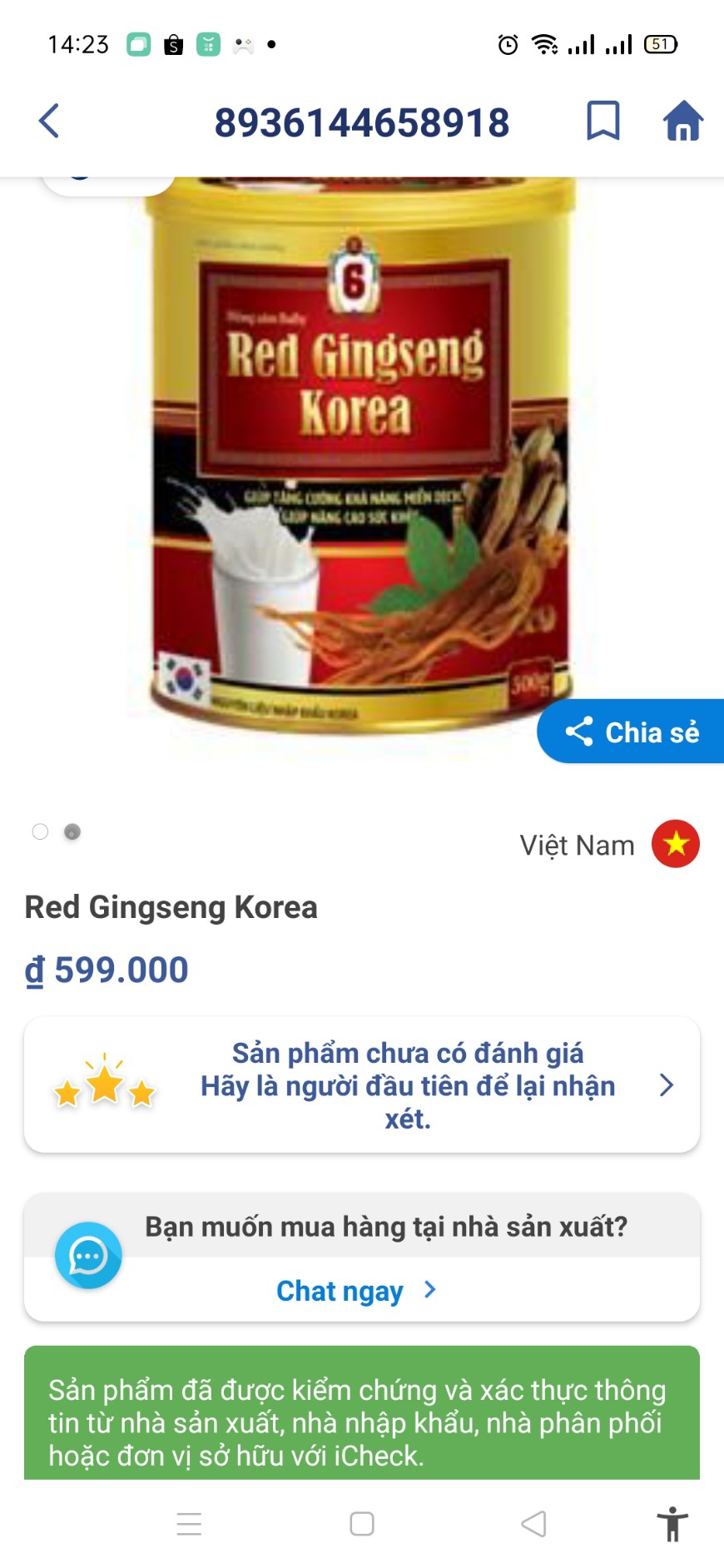Viewport: 724px width, 1568px height.
Task: Tap the system back button
Action: (533, 1524)
